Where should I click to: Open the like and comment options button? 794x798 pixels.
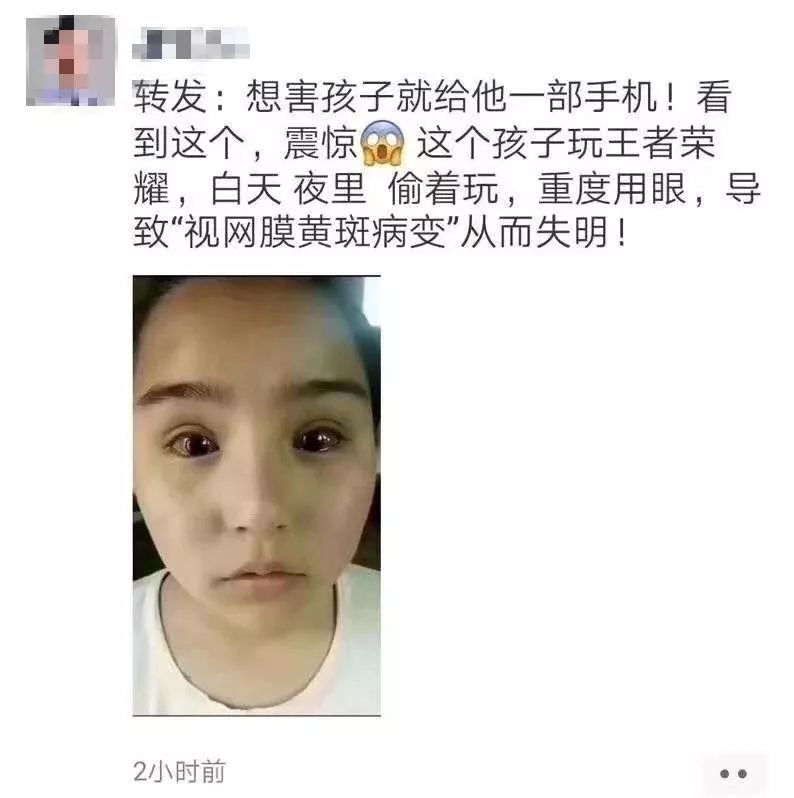point(733,773)
